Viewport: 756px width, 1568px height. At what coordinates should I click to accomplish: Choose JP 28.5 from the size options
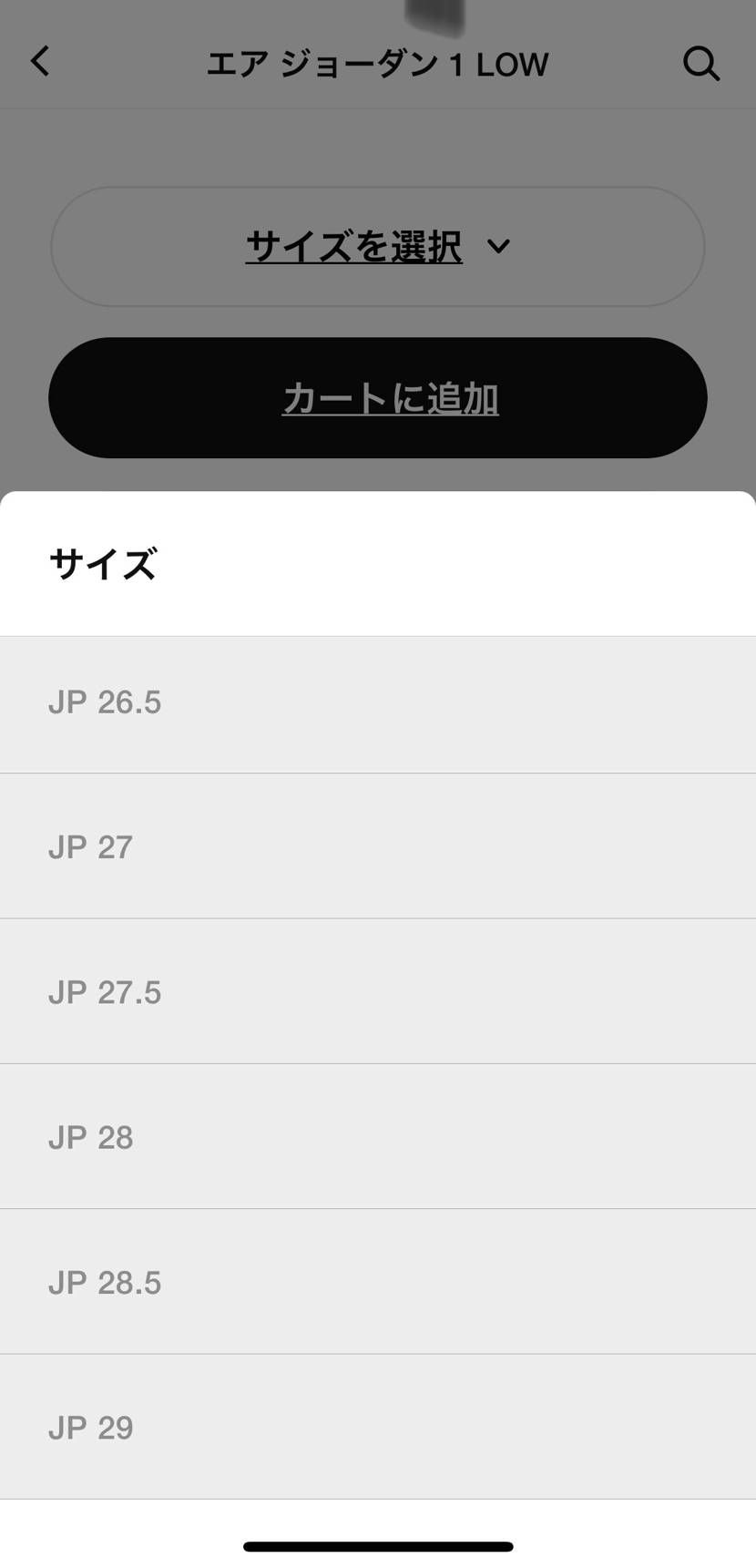click(378, 1281)
